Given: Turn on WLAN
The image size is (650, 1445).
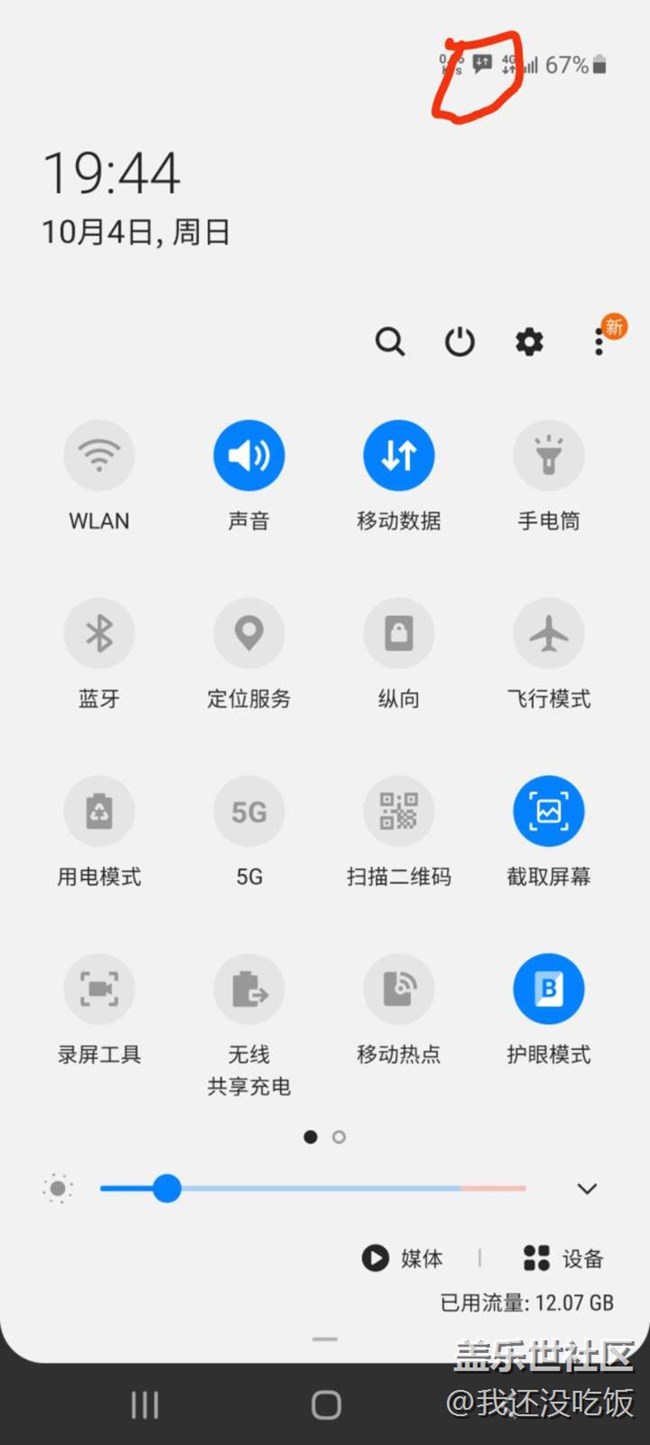Looking at the screenshot, I should 99,456.
